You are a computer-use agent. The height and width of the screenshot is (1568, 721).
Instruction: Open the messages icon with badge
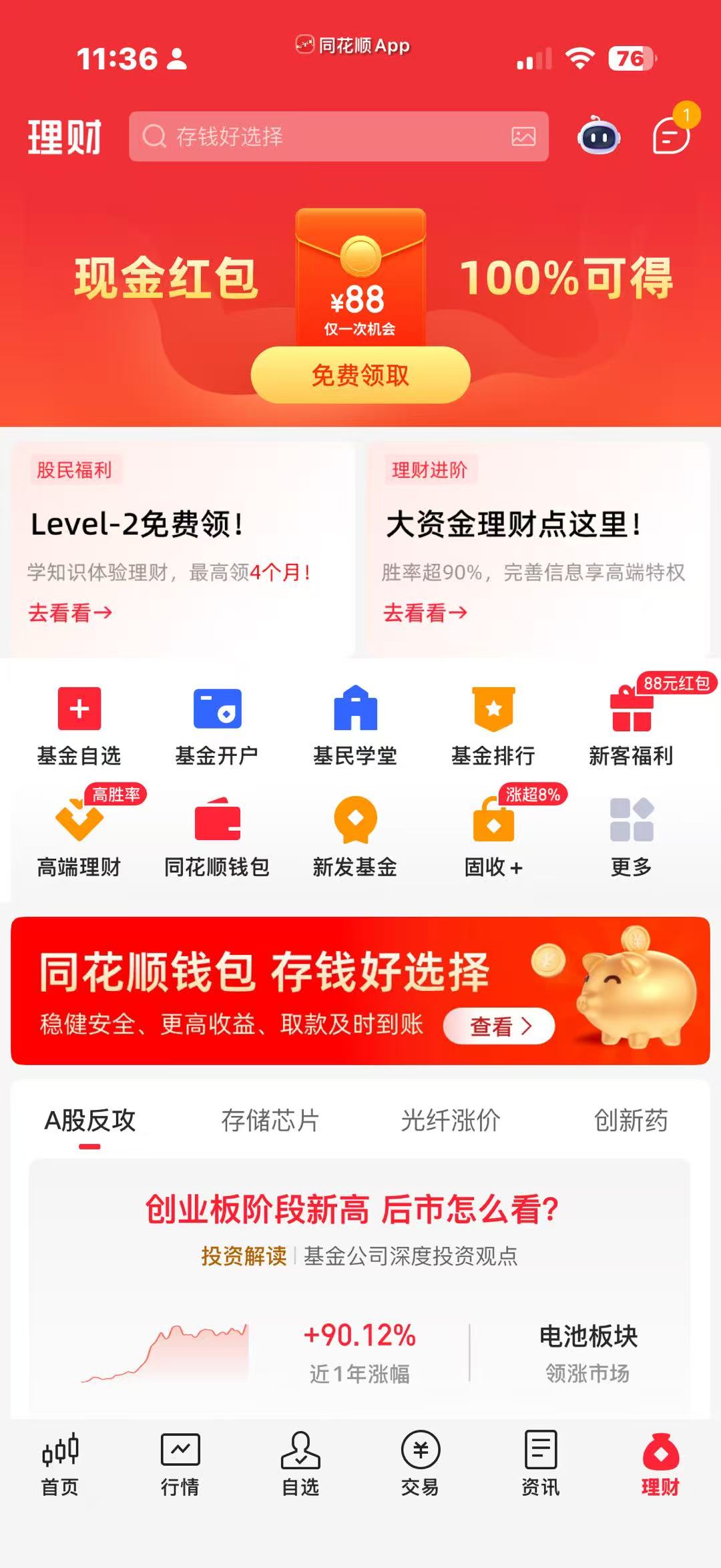pyautogui.click(x=671, y=135)
